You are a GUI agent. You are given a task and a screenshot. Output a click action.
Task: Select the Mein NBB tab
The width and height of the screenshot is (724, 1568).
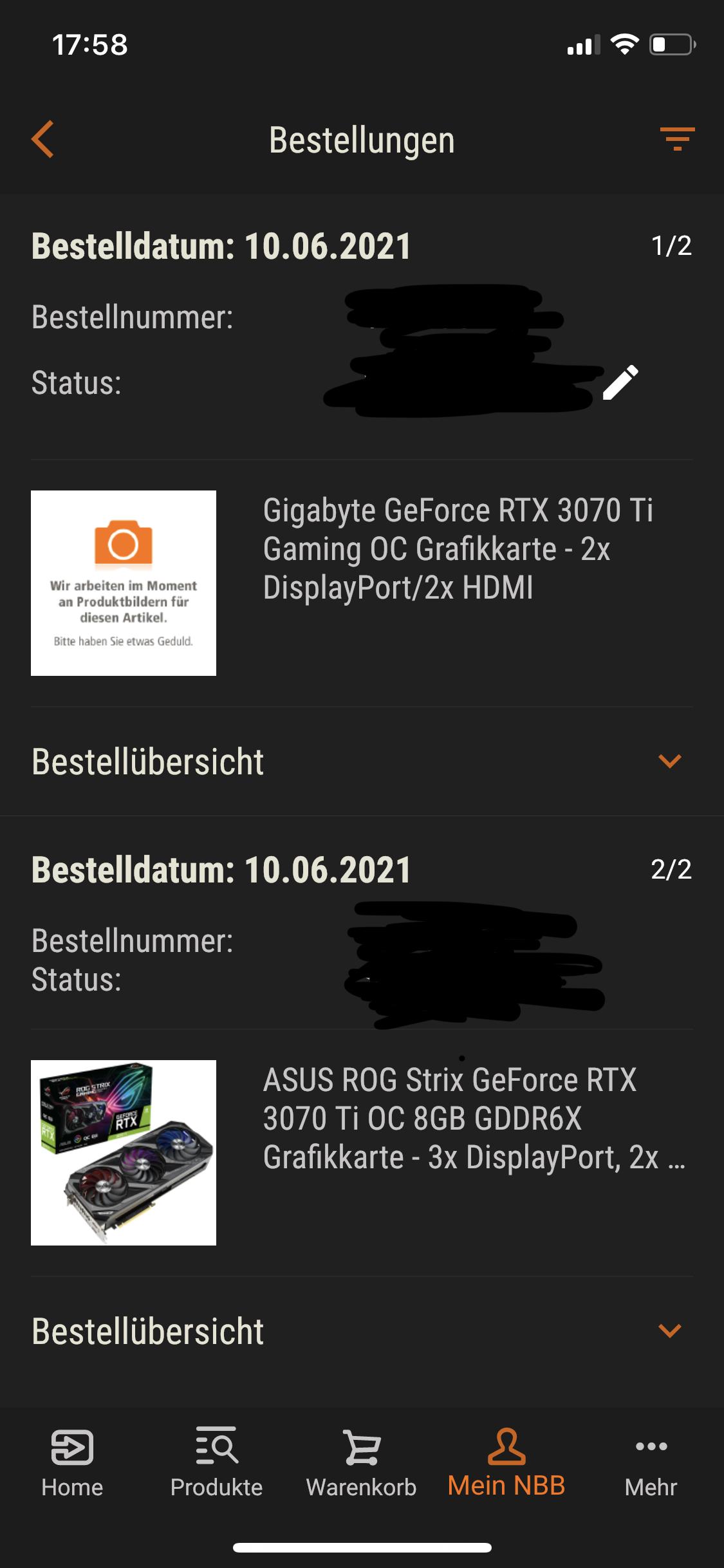[x=506, y=1462]
